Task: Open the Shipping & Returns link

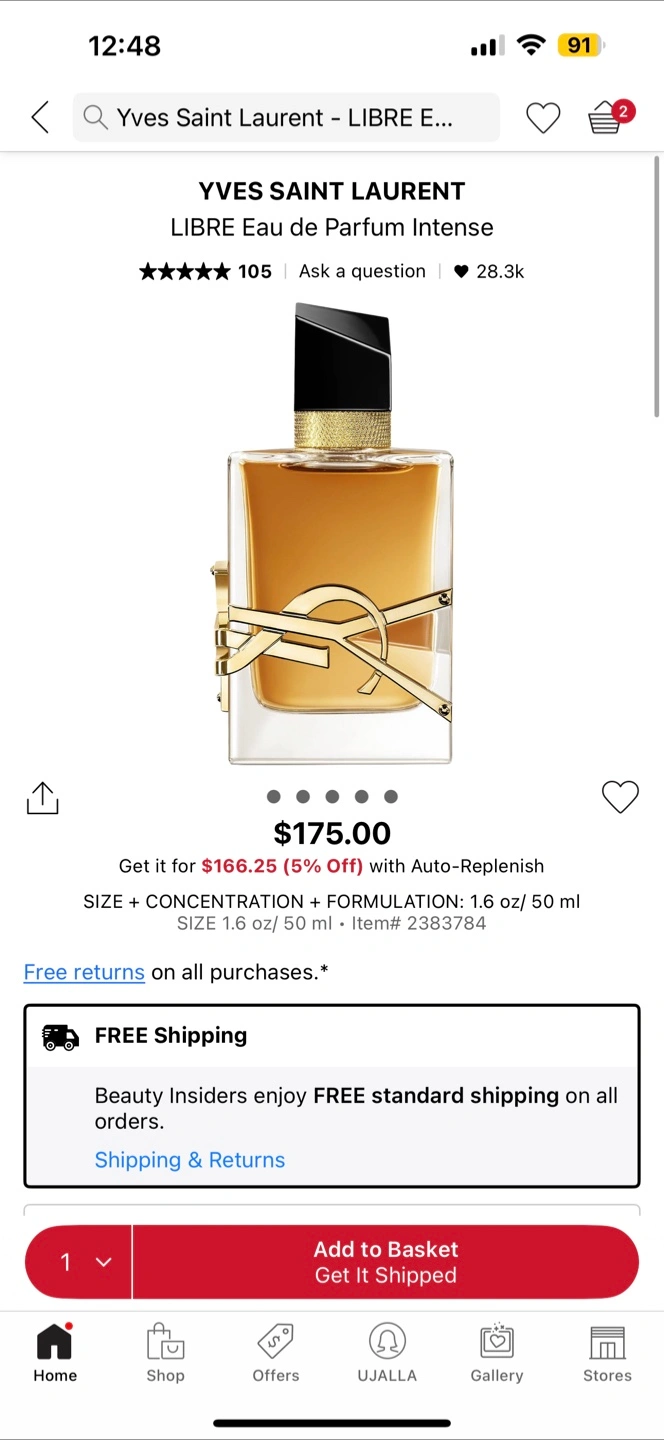Action: point(190,1160)
